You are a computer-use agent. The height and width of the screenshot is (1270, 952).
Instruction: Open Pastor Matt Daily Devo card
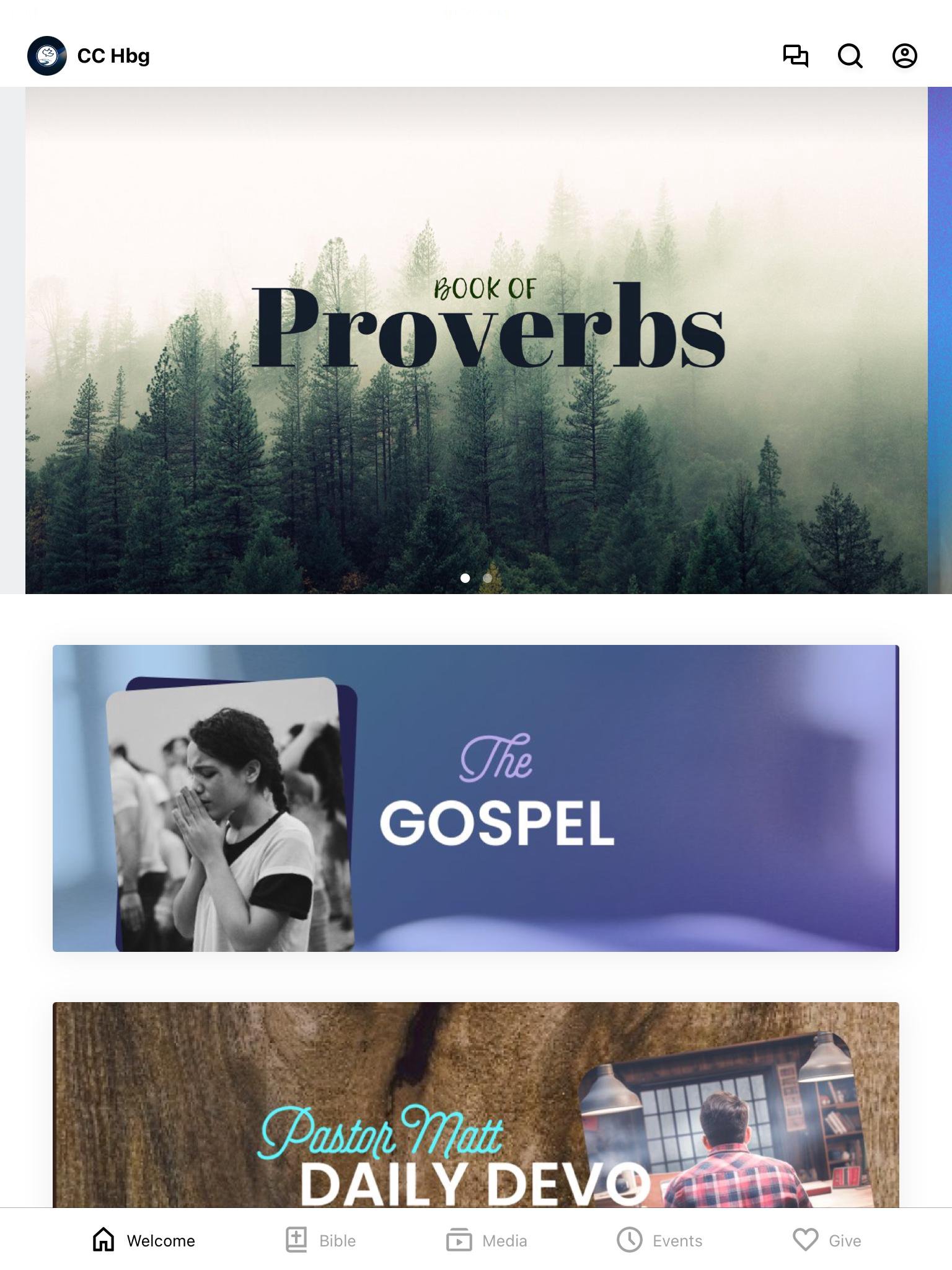point(476,1104)
